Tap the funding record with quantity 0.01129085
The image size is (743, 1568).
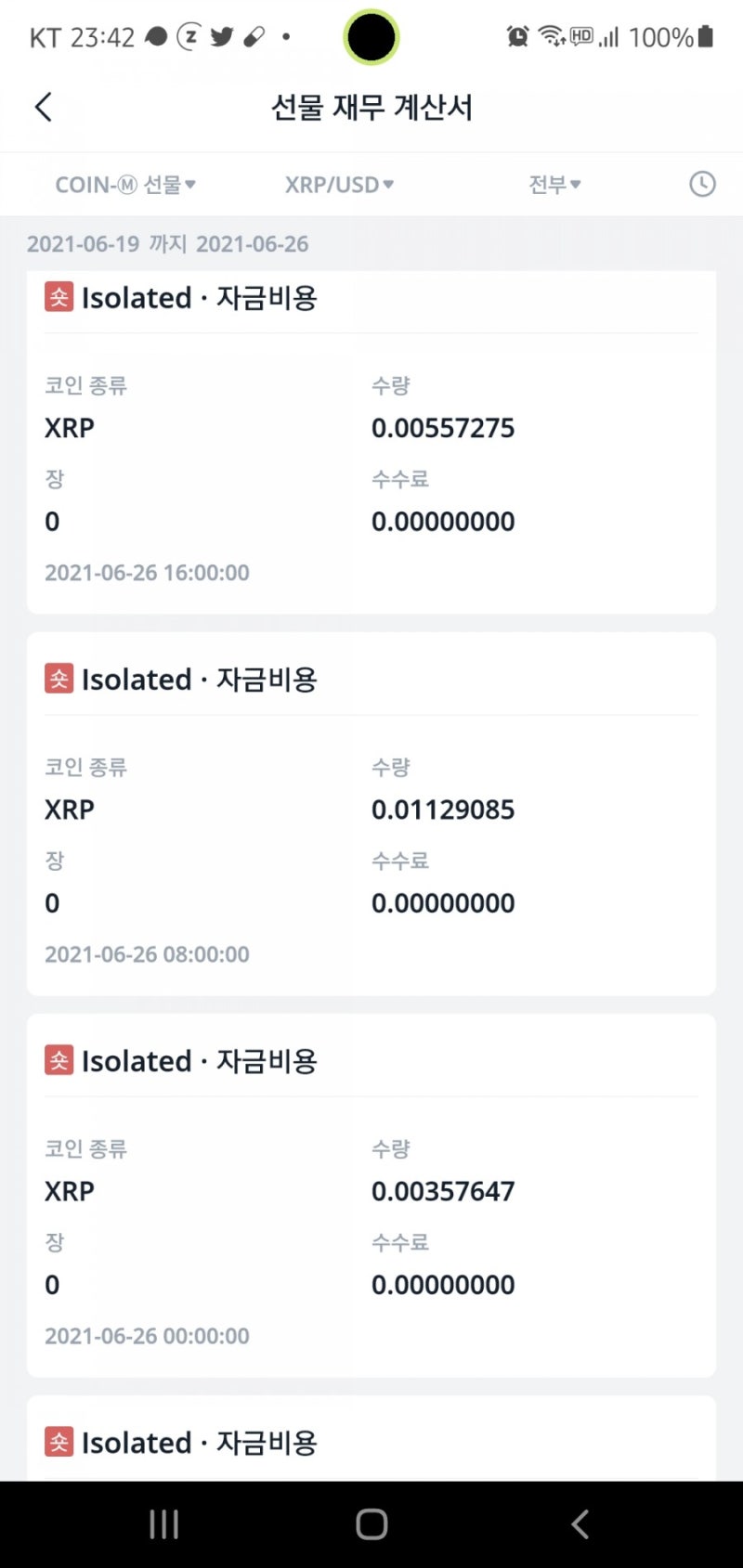(442, 809)
